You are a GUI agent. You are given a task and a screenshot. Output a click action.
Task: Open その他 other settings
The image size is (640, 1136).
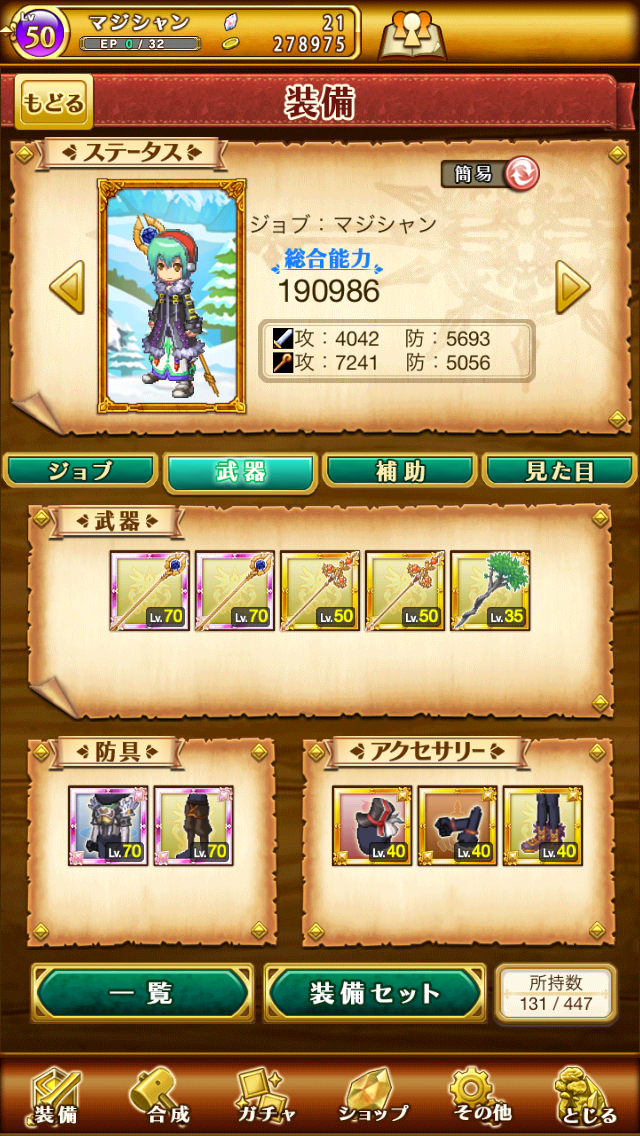point(479,1096)
